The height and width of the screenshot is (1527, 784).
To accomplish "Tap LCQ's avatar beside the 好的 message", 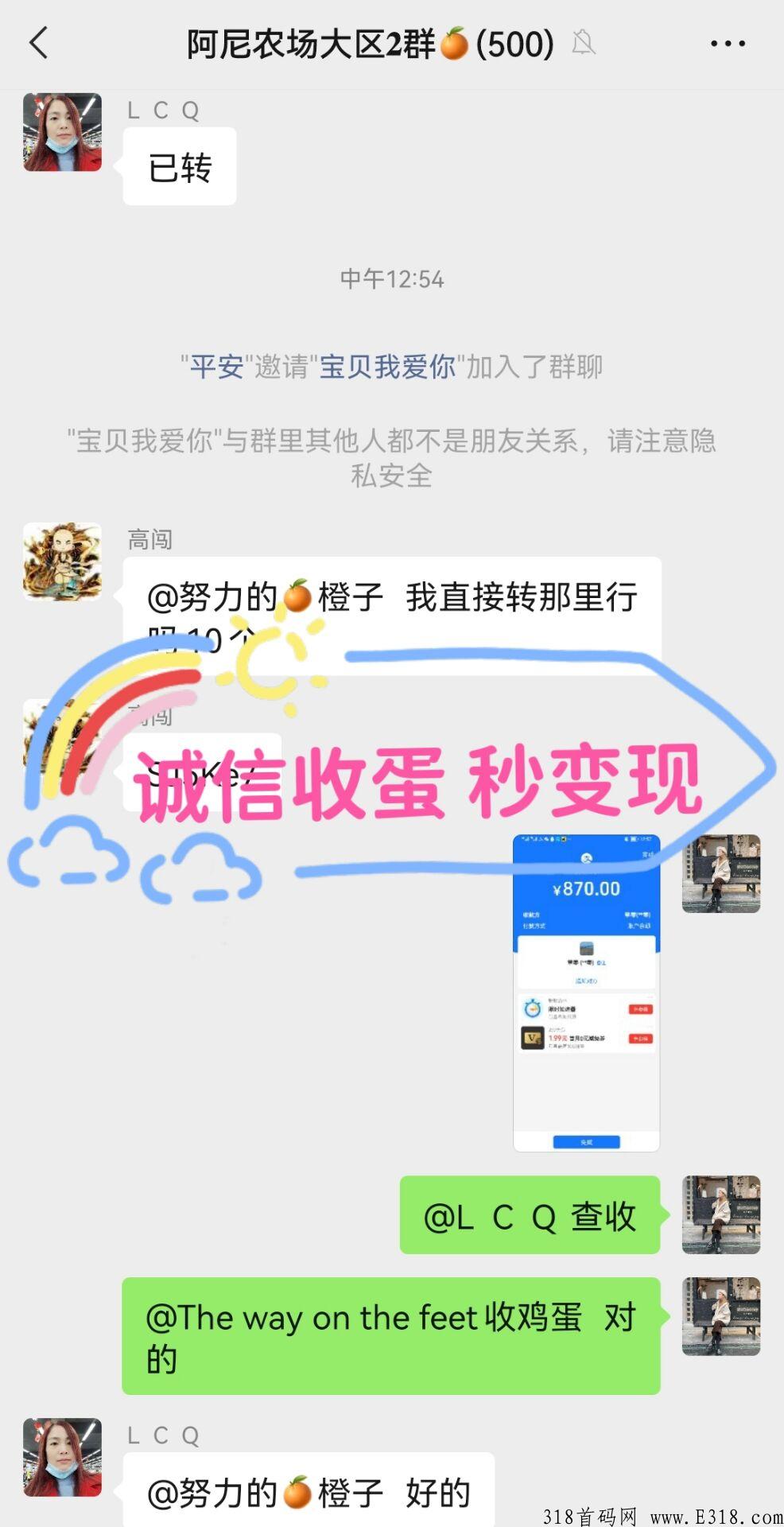I will point(62,1457).
